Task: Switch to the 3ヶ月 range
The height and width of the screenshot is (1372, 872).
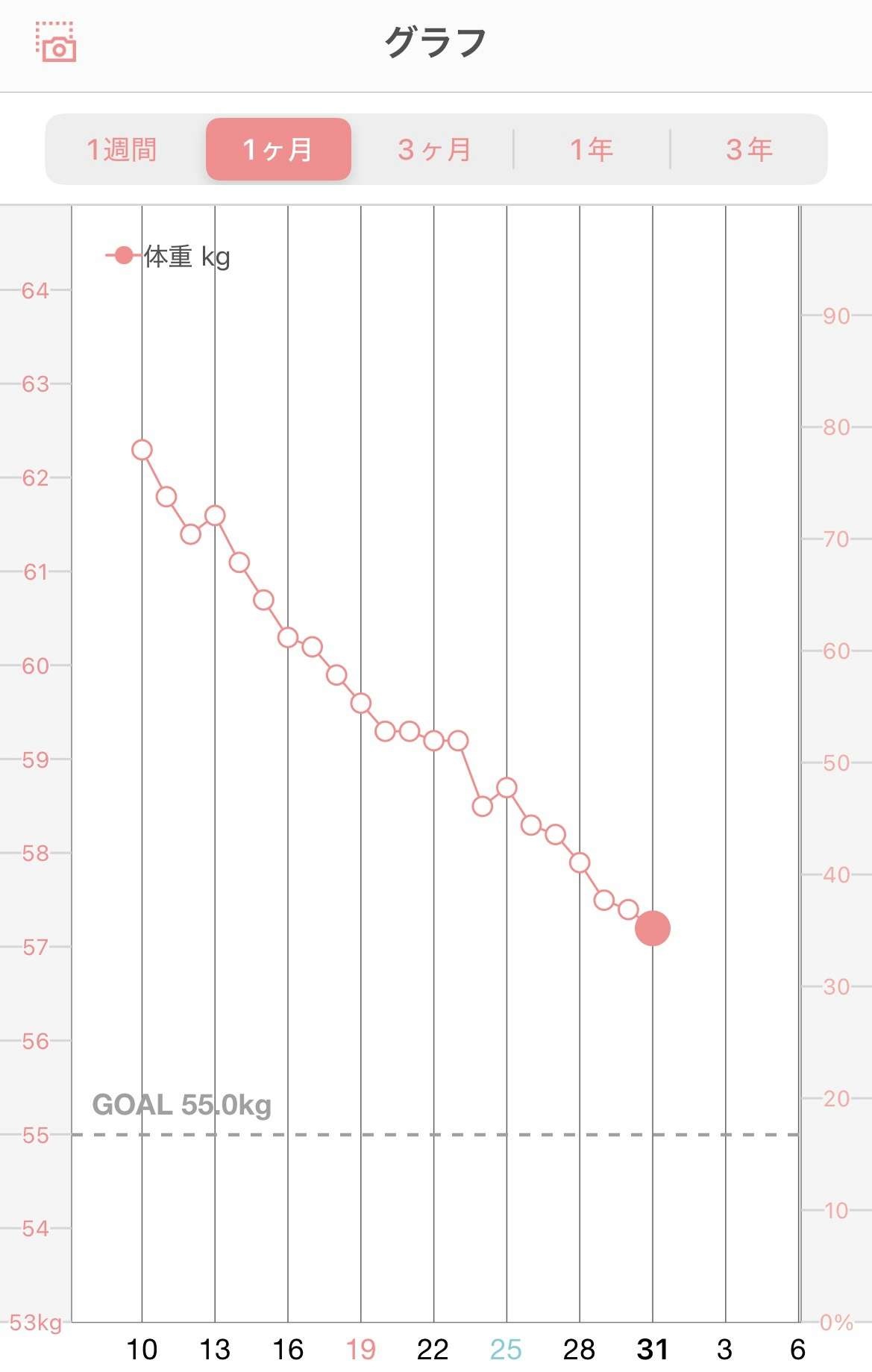Action: click(434, 149)
